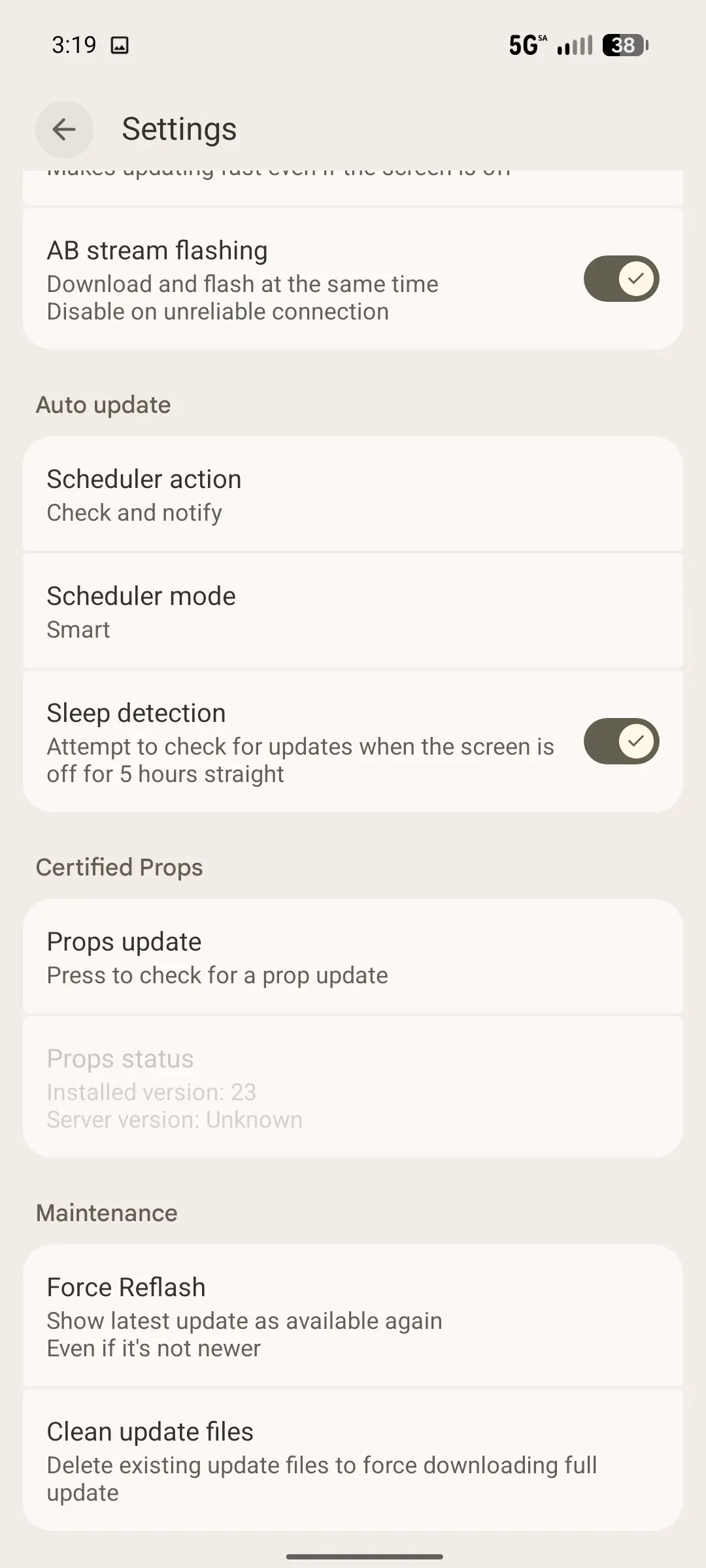Disable the AB stream flashing switch

pyautogui.click(x=621, y=279)
